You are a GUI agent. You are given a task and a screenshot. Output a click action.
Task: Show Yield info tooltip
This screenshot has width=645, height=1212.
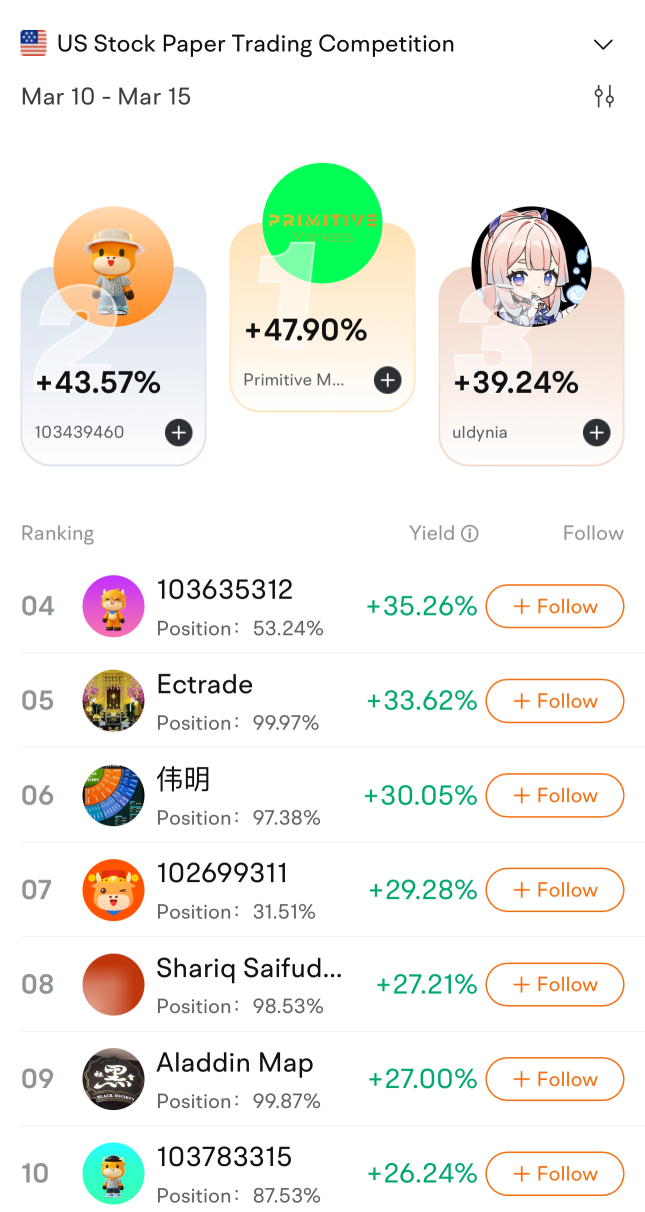pos(469,534)
